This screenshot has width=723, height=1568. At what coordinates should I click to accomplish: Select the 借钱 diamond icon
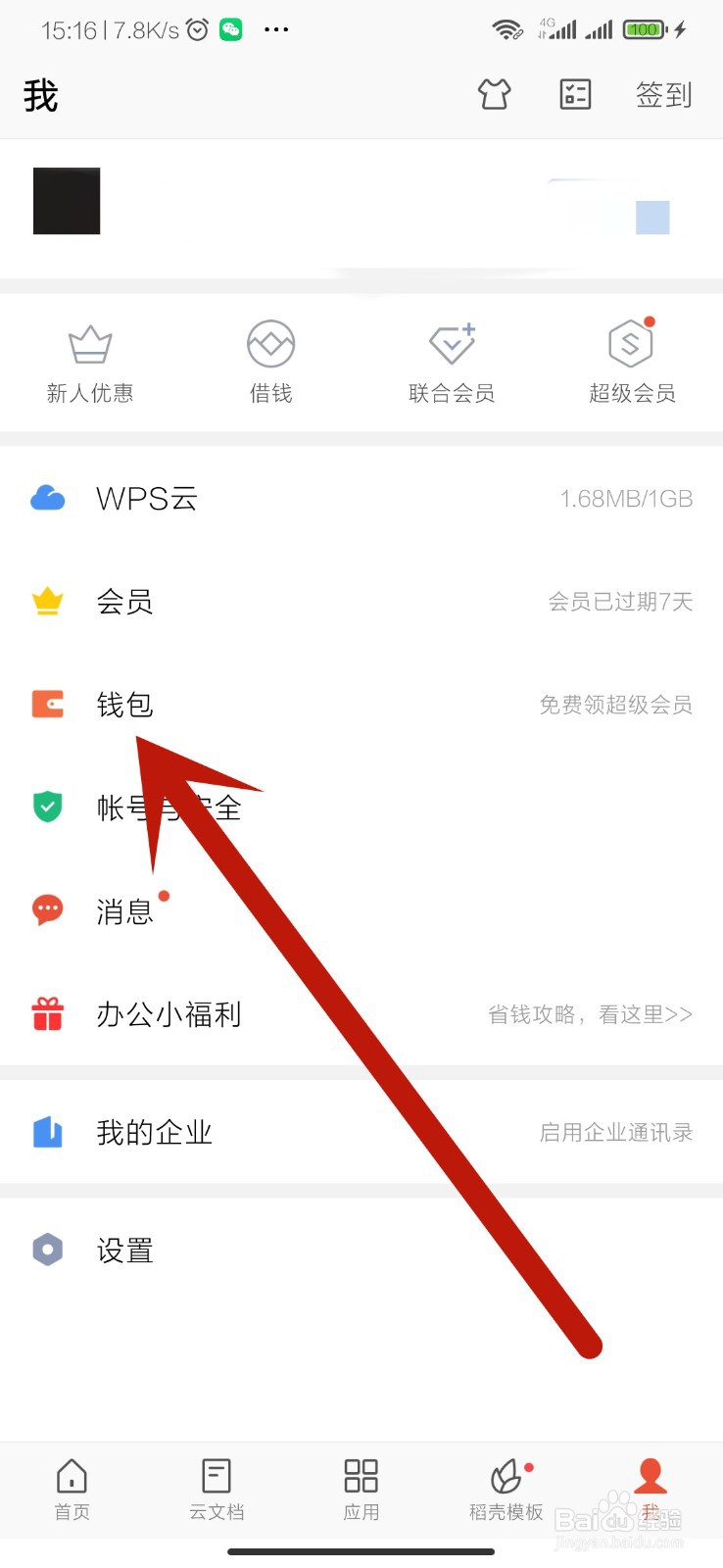270,343
